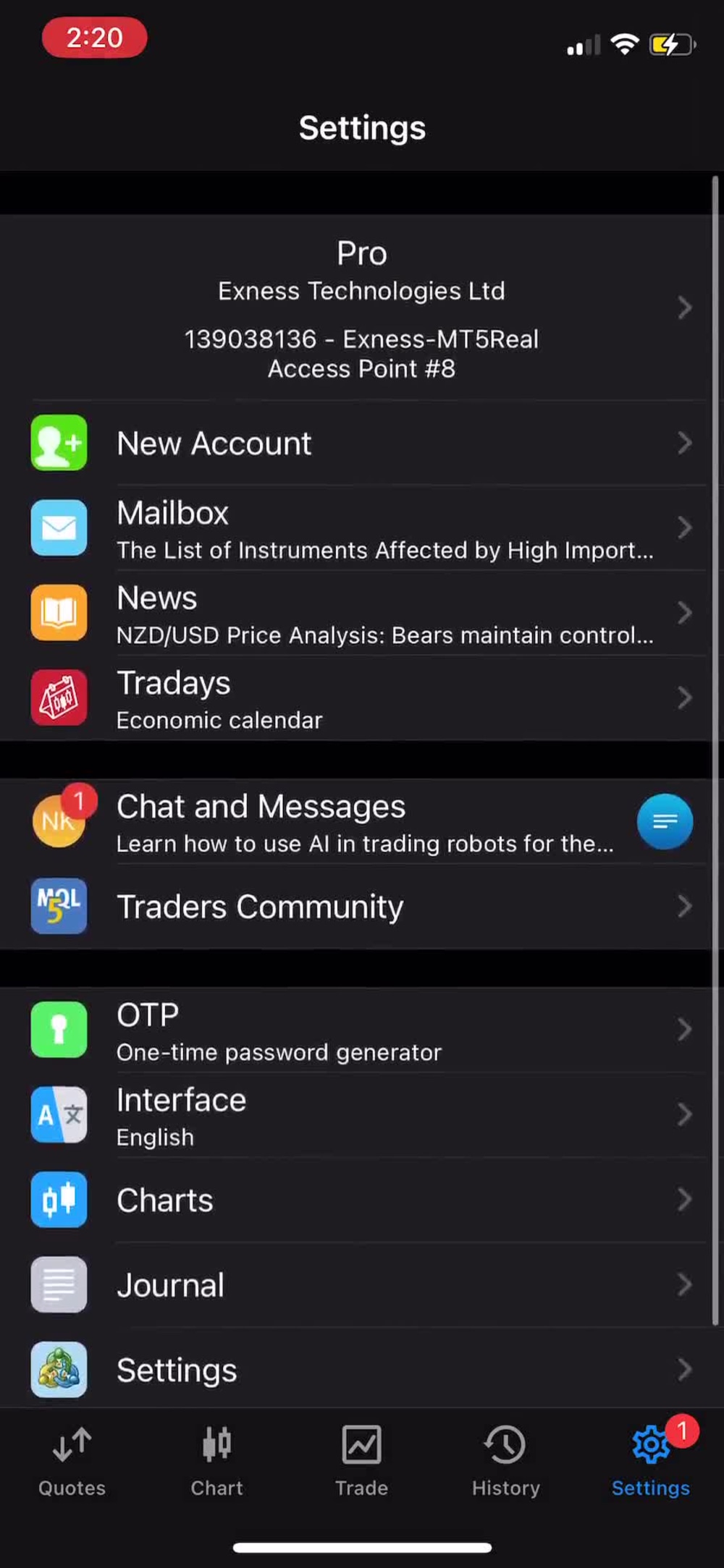Image resolution: width=724 pixels, height=1568 pixels.
Task: Open the Pro Exness account details
Action: pyautogui.click(x=362, y=308)
